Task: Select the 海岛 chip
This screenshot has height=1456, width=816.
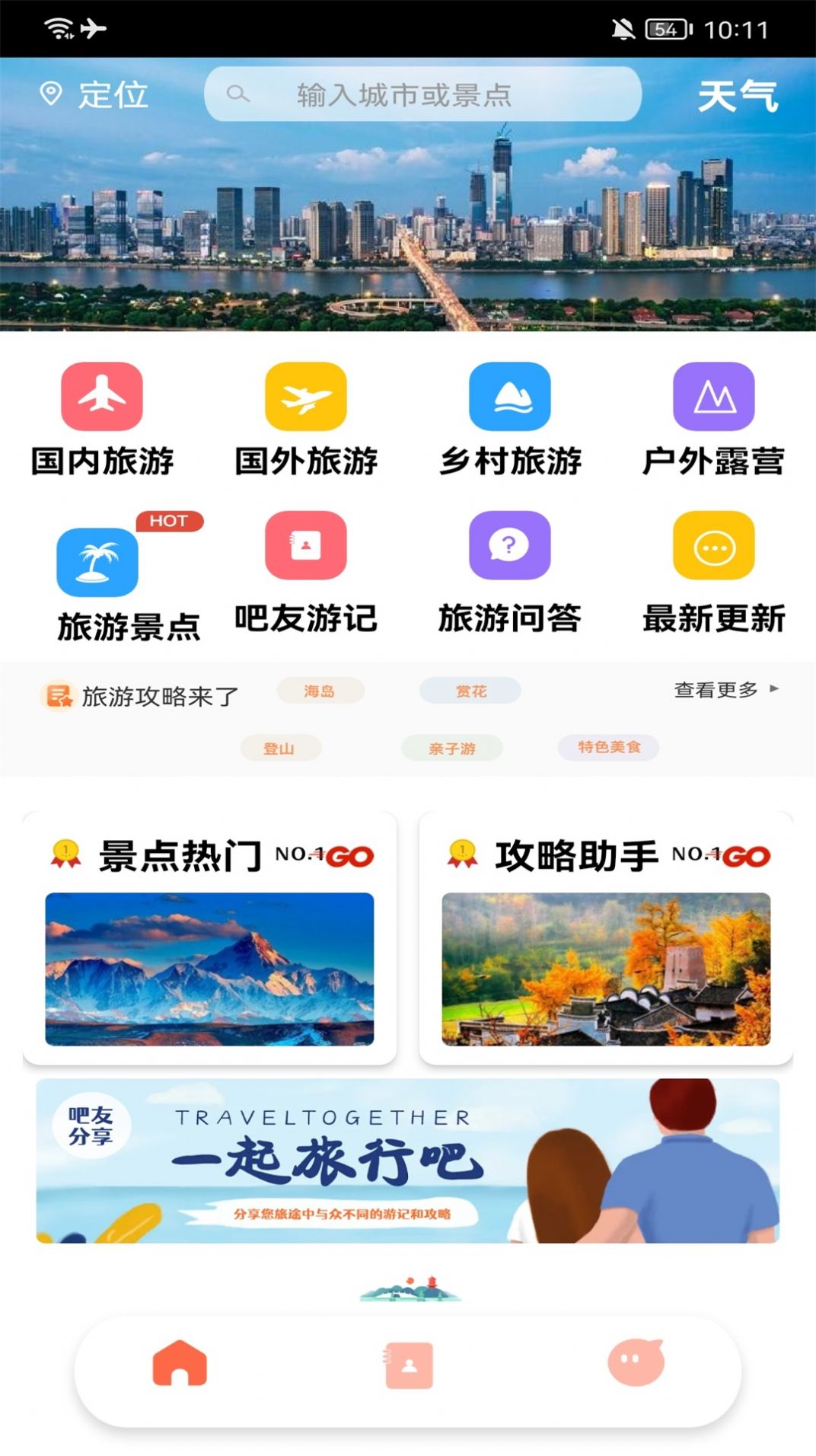Action: pos(320,691)
